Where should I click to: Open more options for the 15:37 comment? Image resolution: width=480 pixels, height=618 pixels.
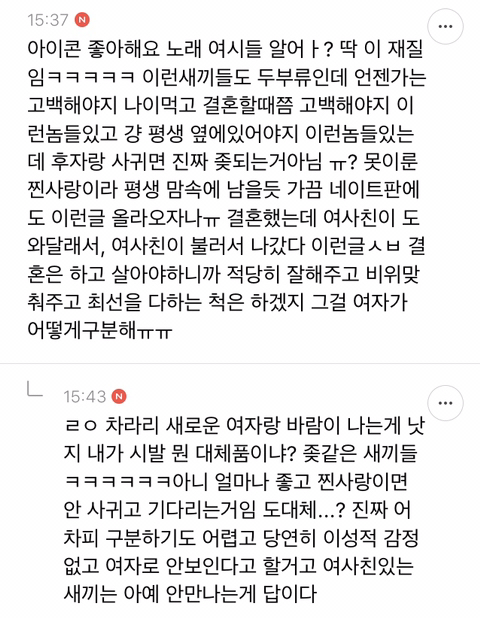pos(445,26)
